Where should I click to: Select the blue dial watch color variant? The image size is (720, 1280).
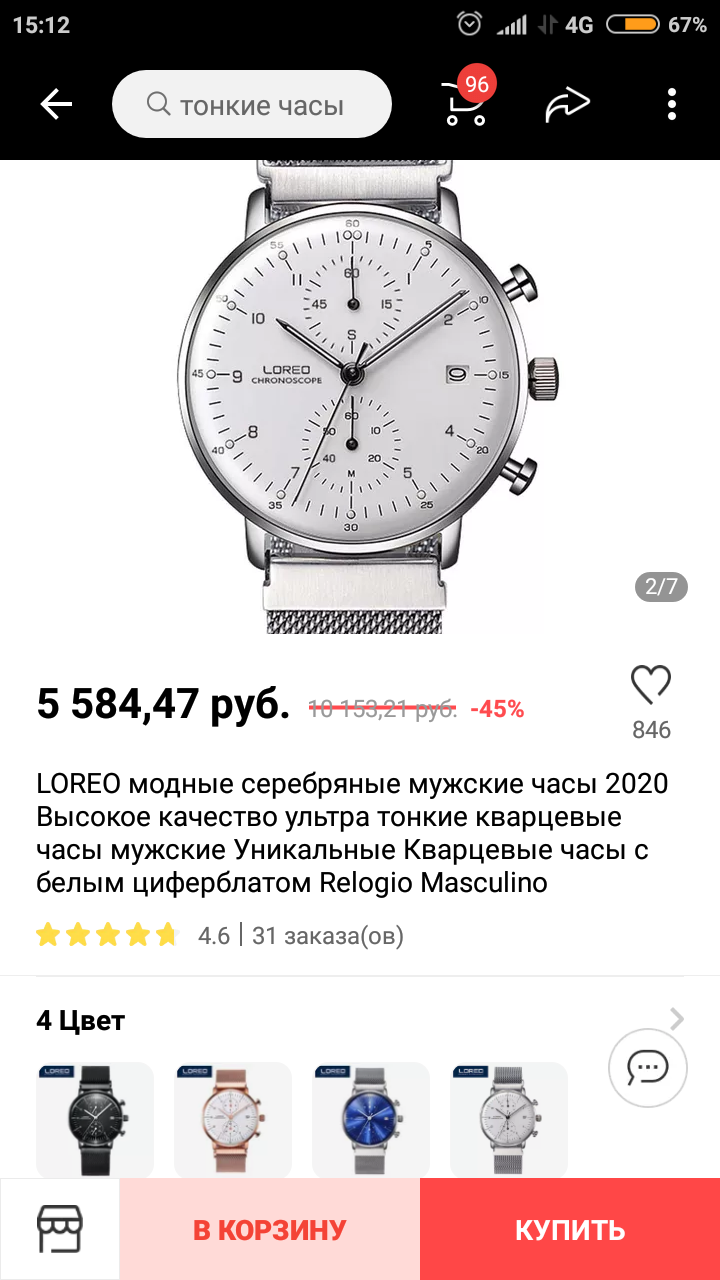[x=371, y=1118]
